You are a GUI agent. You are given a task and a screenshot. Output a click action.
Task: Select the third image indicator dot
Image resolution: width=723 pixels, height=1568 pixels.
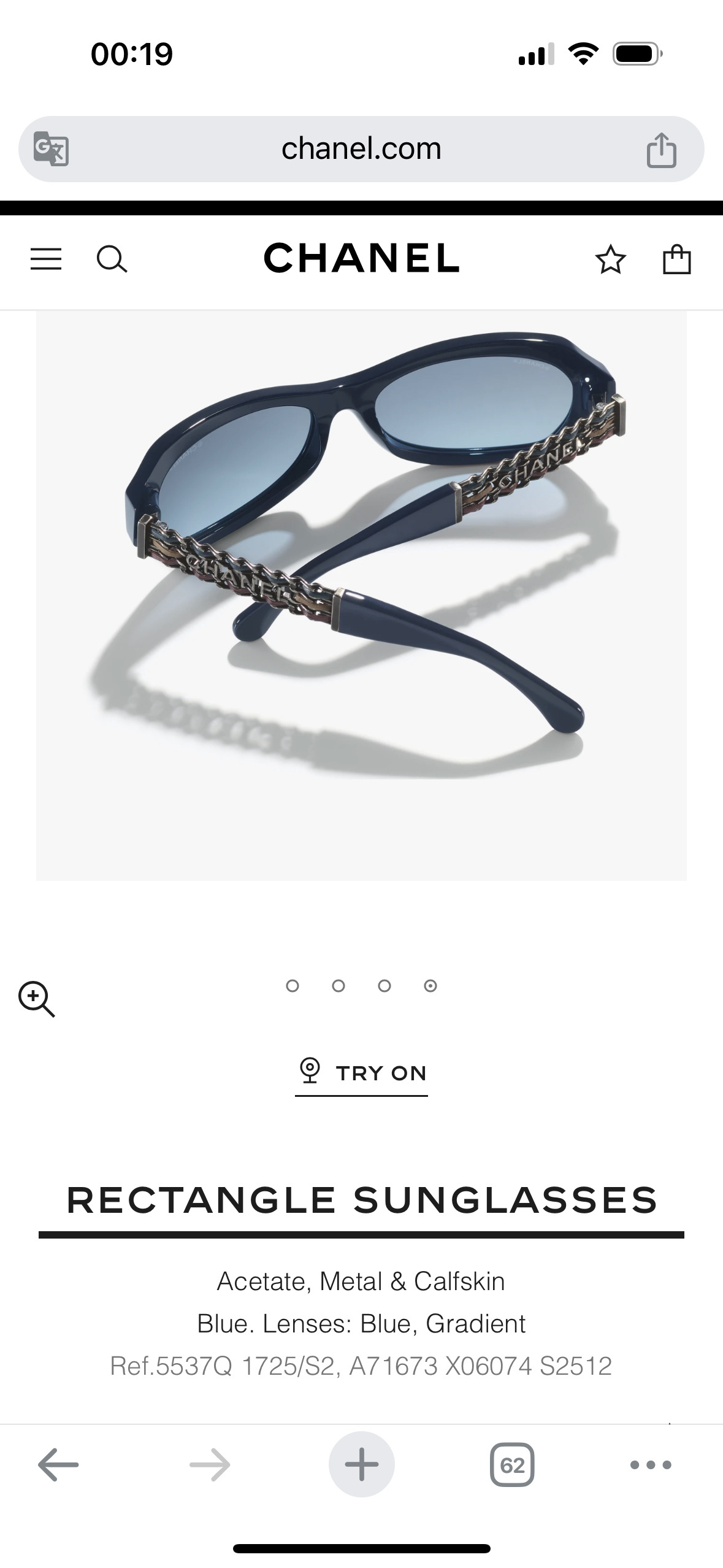385,986
